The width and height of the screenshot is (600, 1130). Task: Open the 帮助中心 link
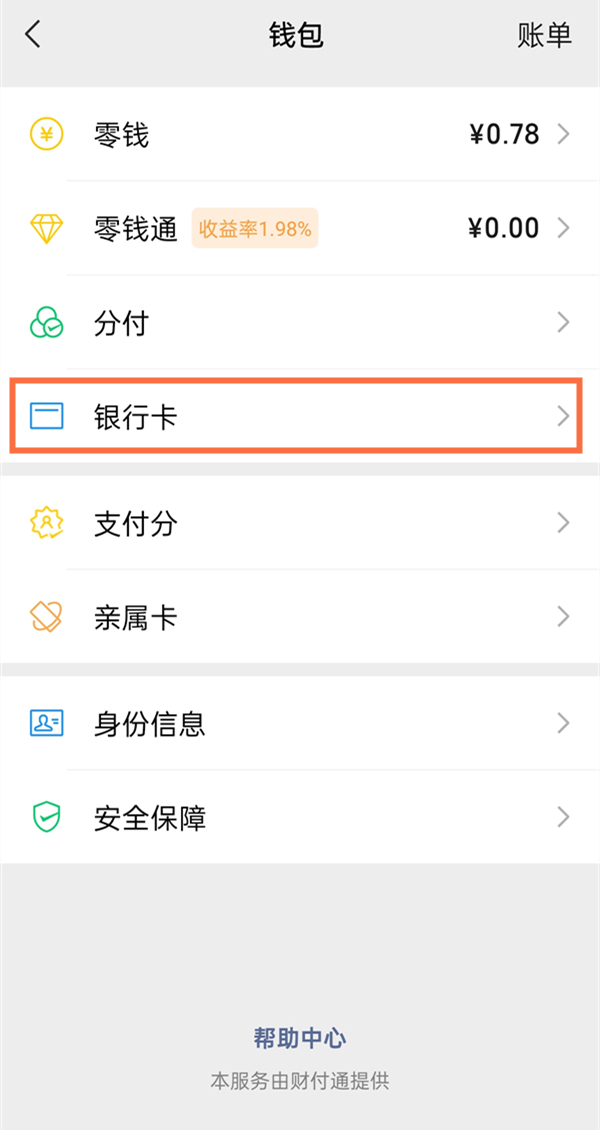click(300, 1038)
